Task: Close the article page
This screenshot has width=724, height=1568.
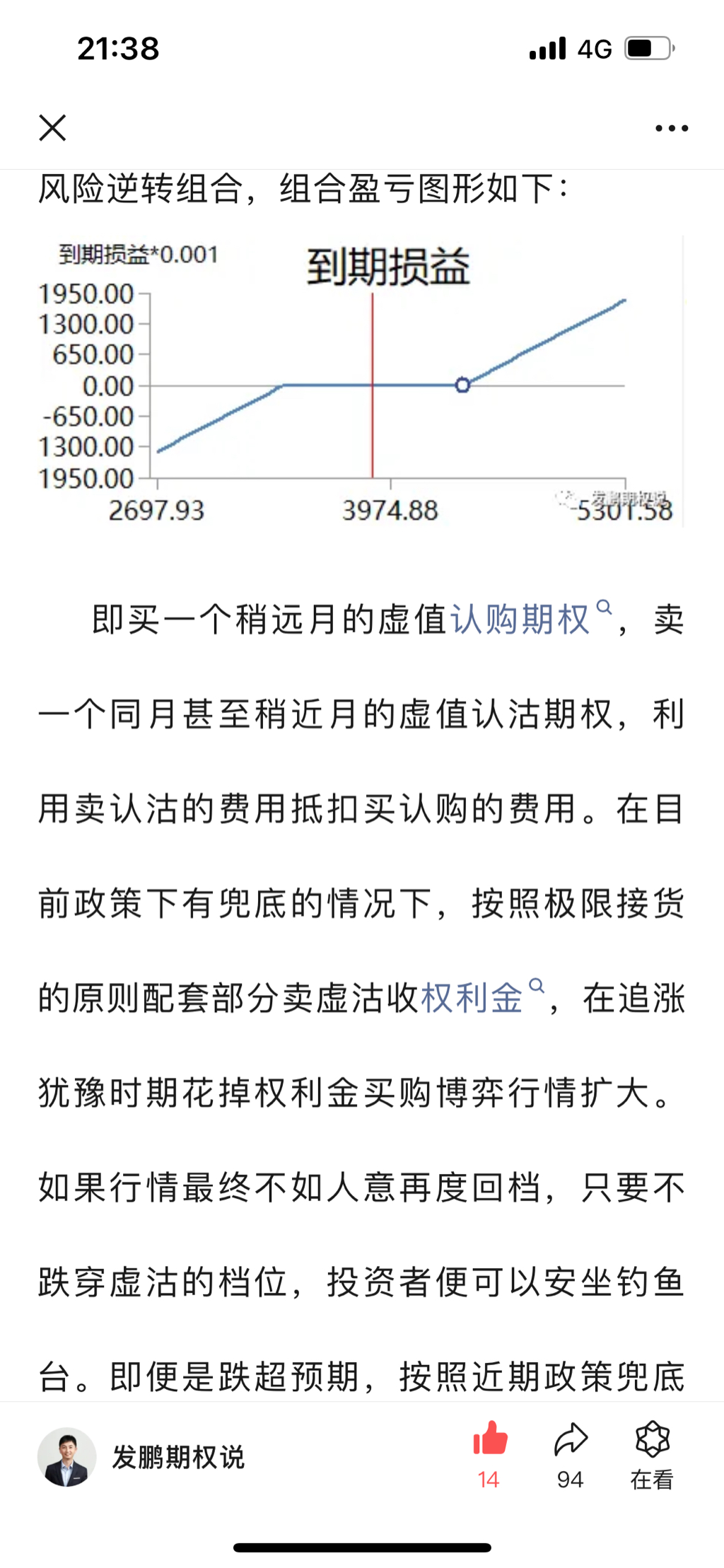Action: pos(52,128)
